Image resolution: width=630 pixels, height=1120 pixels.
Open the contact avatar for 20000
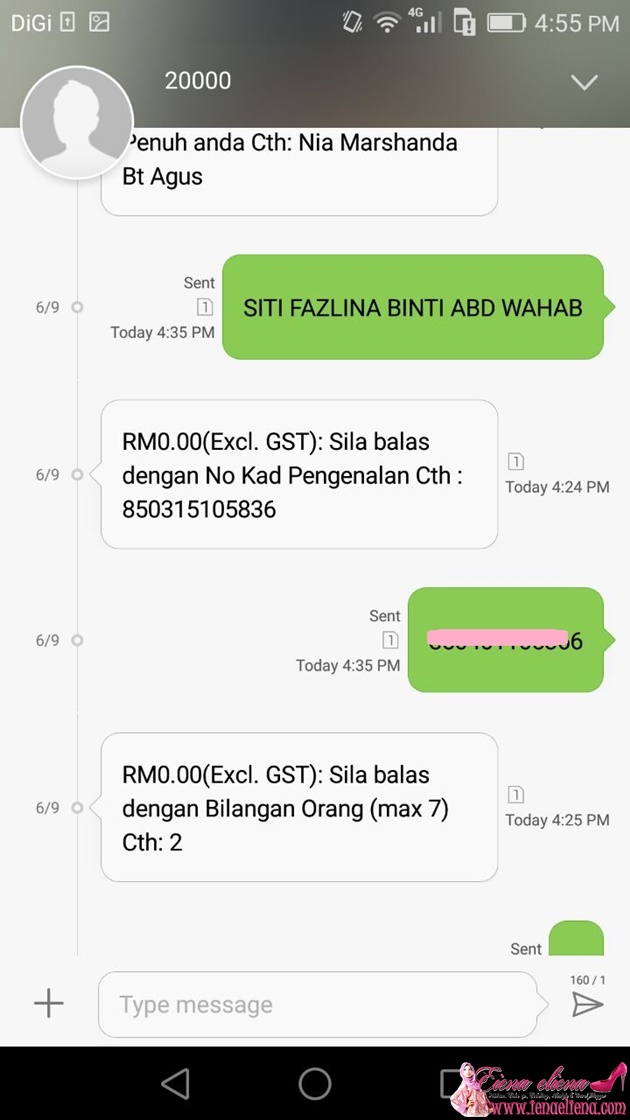[77, 122]
